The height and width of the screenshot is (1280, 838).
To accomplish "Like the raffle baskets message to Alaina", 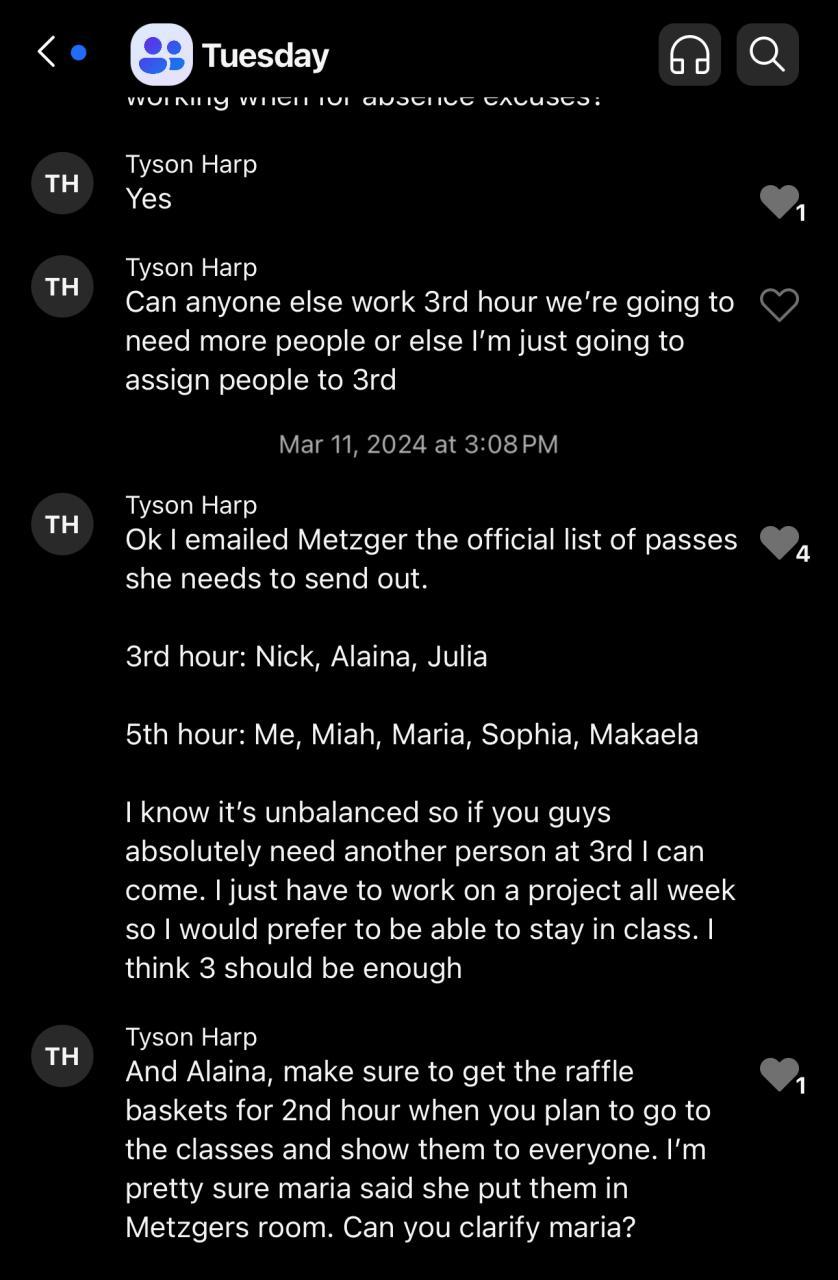I will pyautogui.click(x=779, y=1074).
